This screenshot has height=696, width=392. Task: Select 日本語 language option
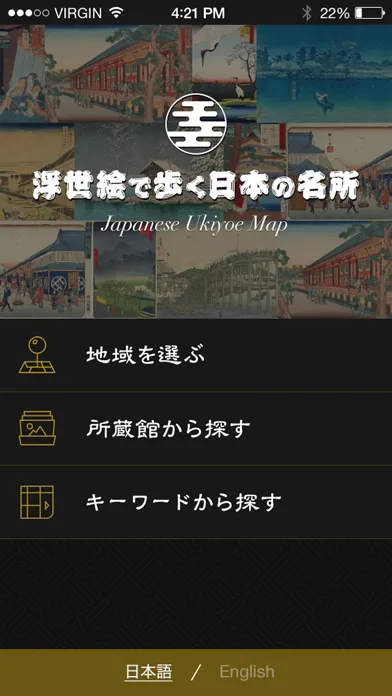pyautogui.click(x=148, y=672)
